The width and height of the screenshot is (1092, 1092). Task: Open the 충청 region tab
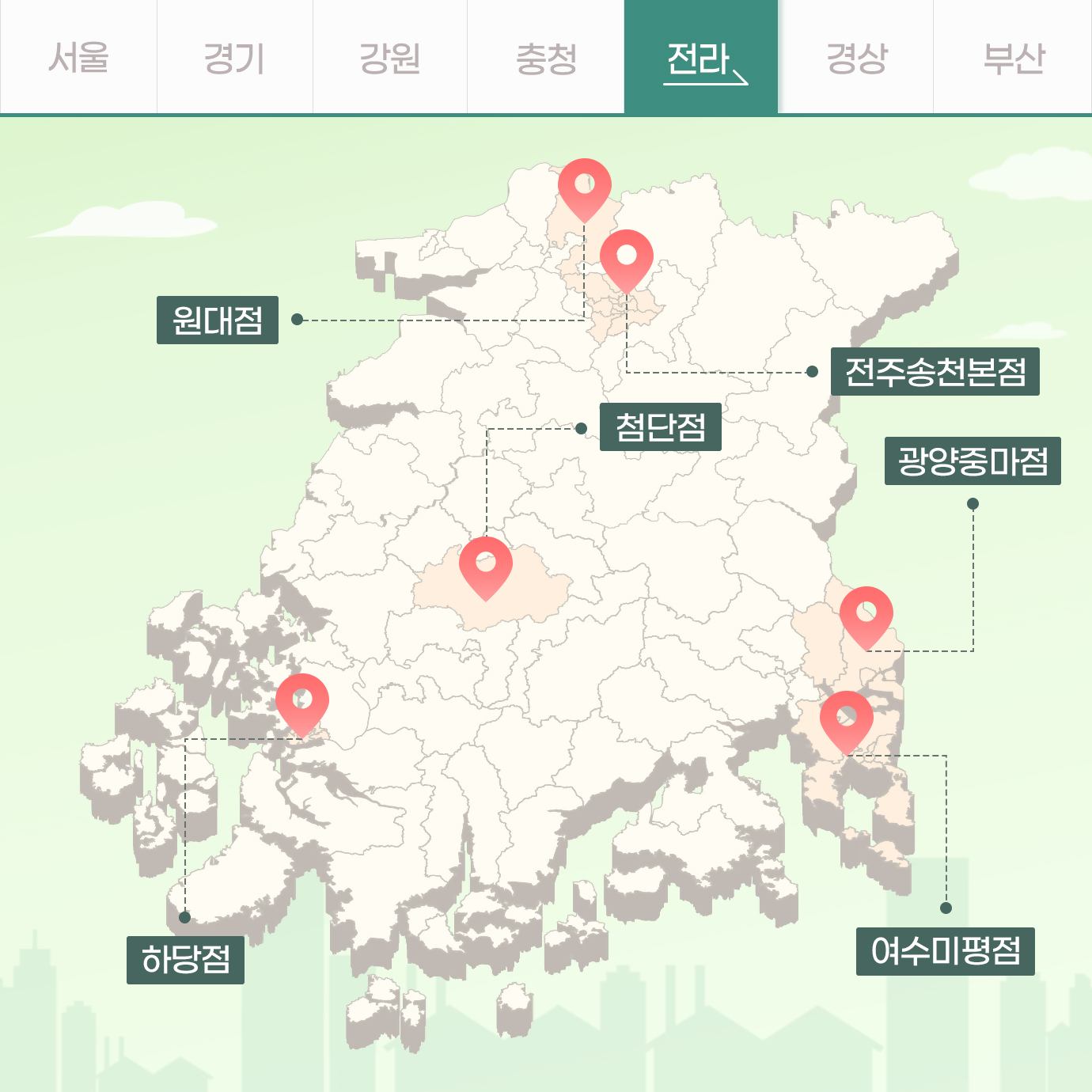click(x=546, y=58)
